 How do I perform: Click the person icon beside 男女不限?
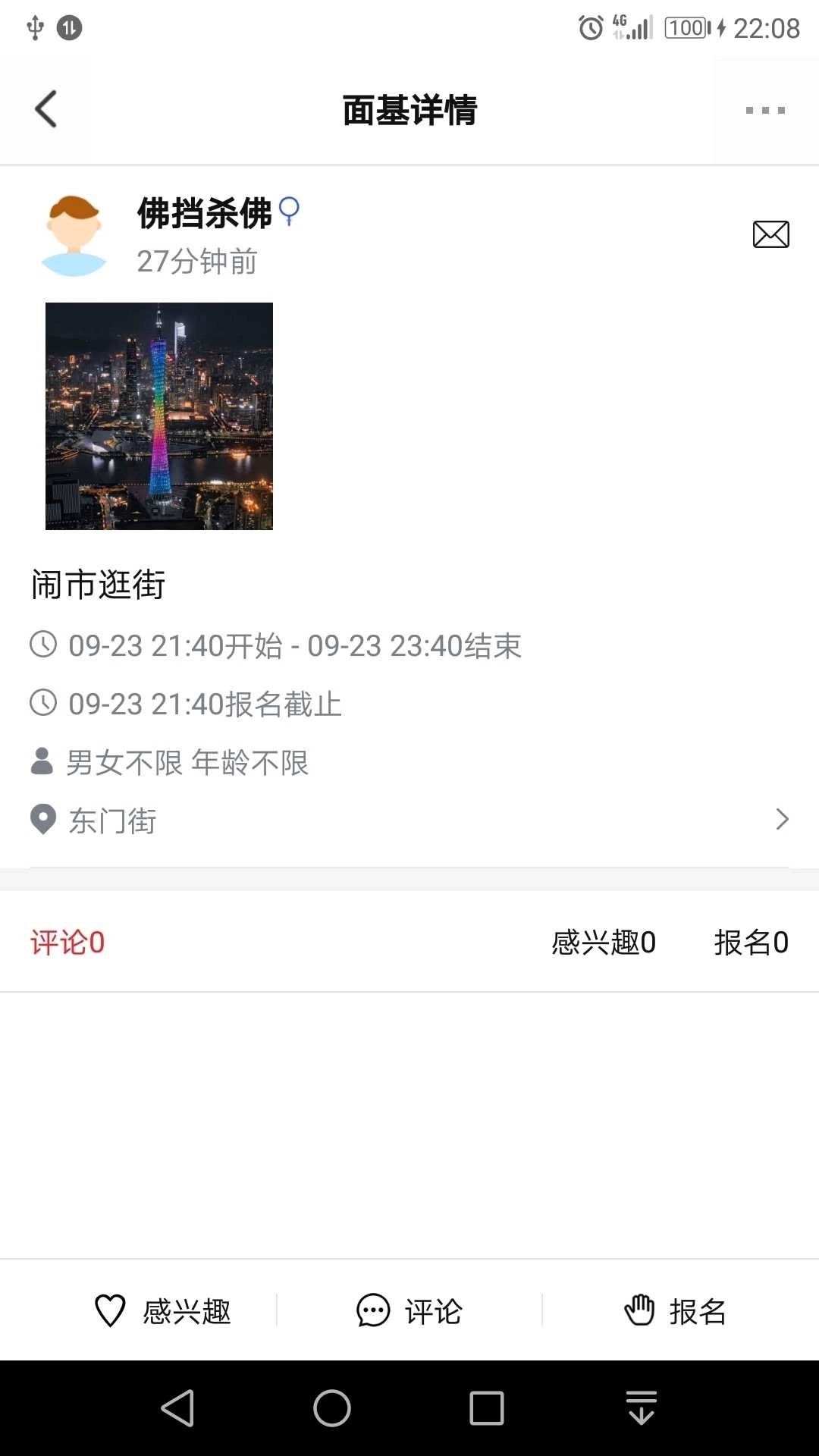42,761
